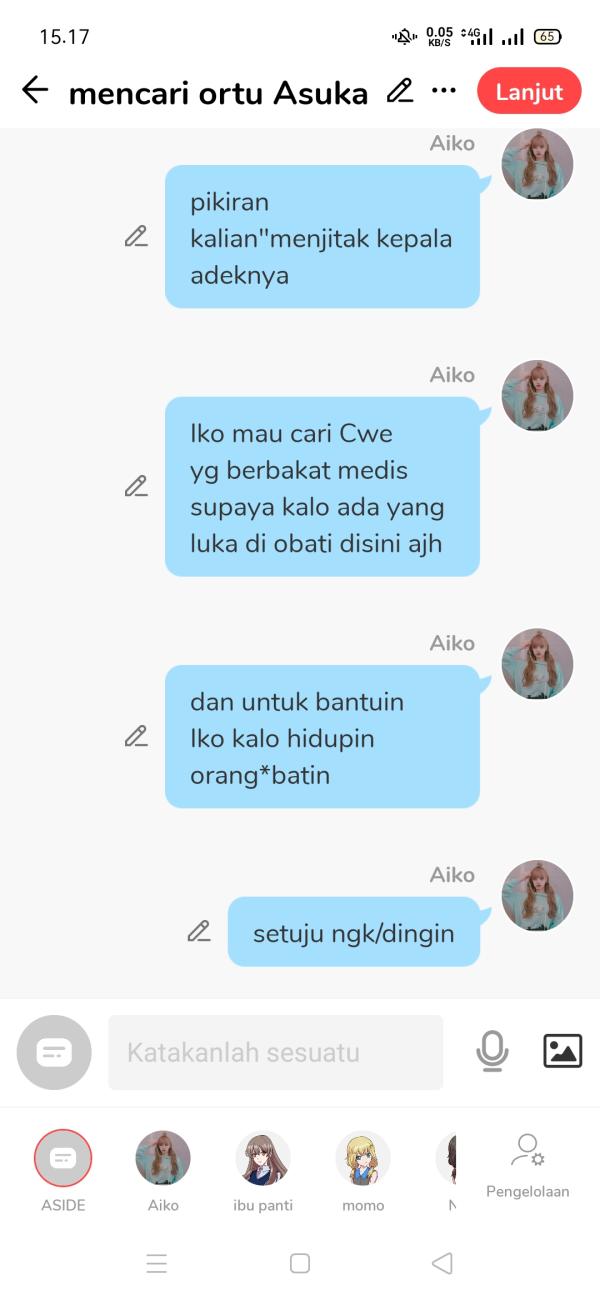Choose ibu panti as the speaking character
Screen dimensions: 600x1300
[263, 1159]
